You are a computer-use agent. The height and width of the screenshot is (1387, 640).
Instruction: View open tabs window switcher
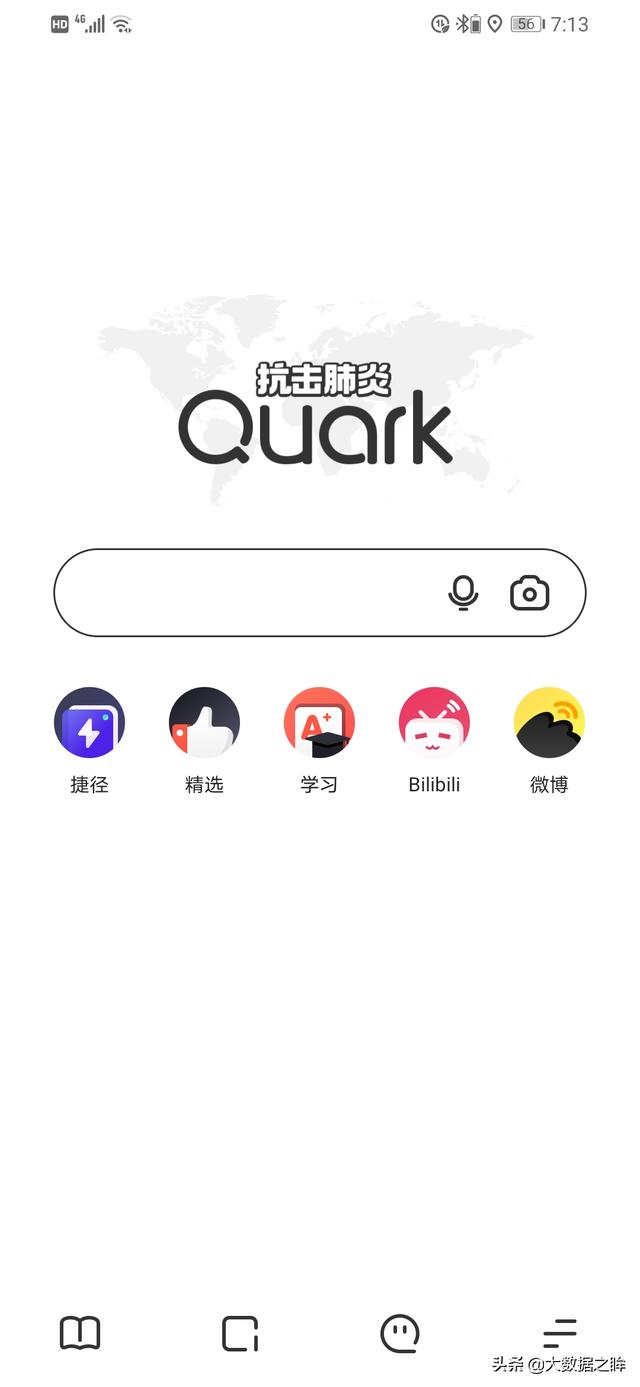click(x=240, y=1333)
